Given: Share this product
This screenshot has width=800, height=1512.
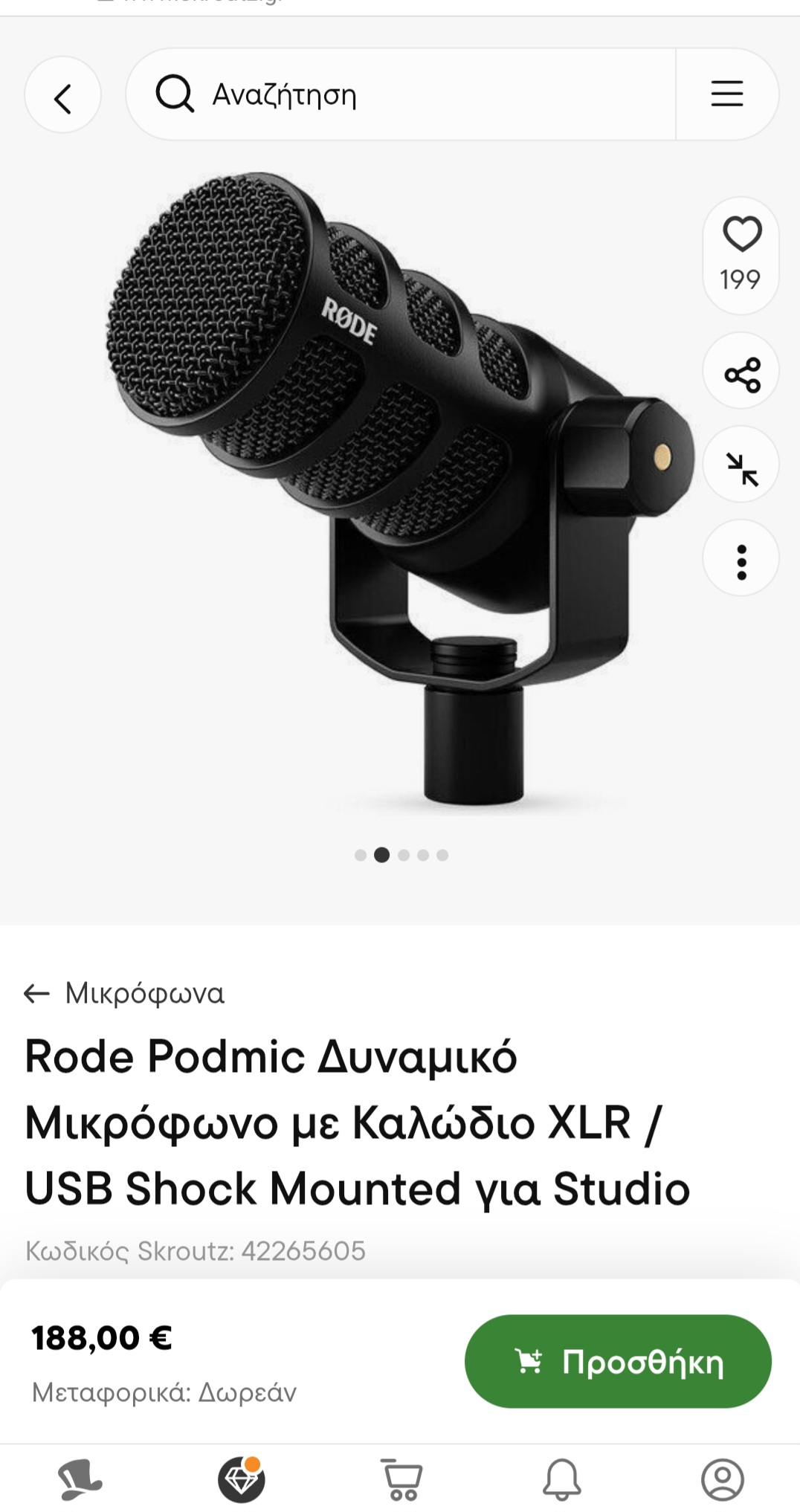Looking at the screenshot, I should click(x=741, y=373).
